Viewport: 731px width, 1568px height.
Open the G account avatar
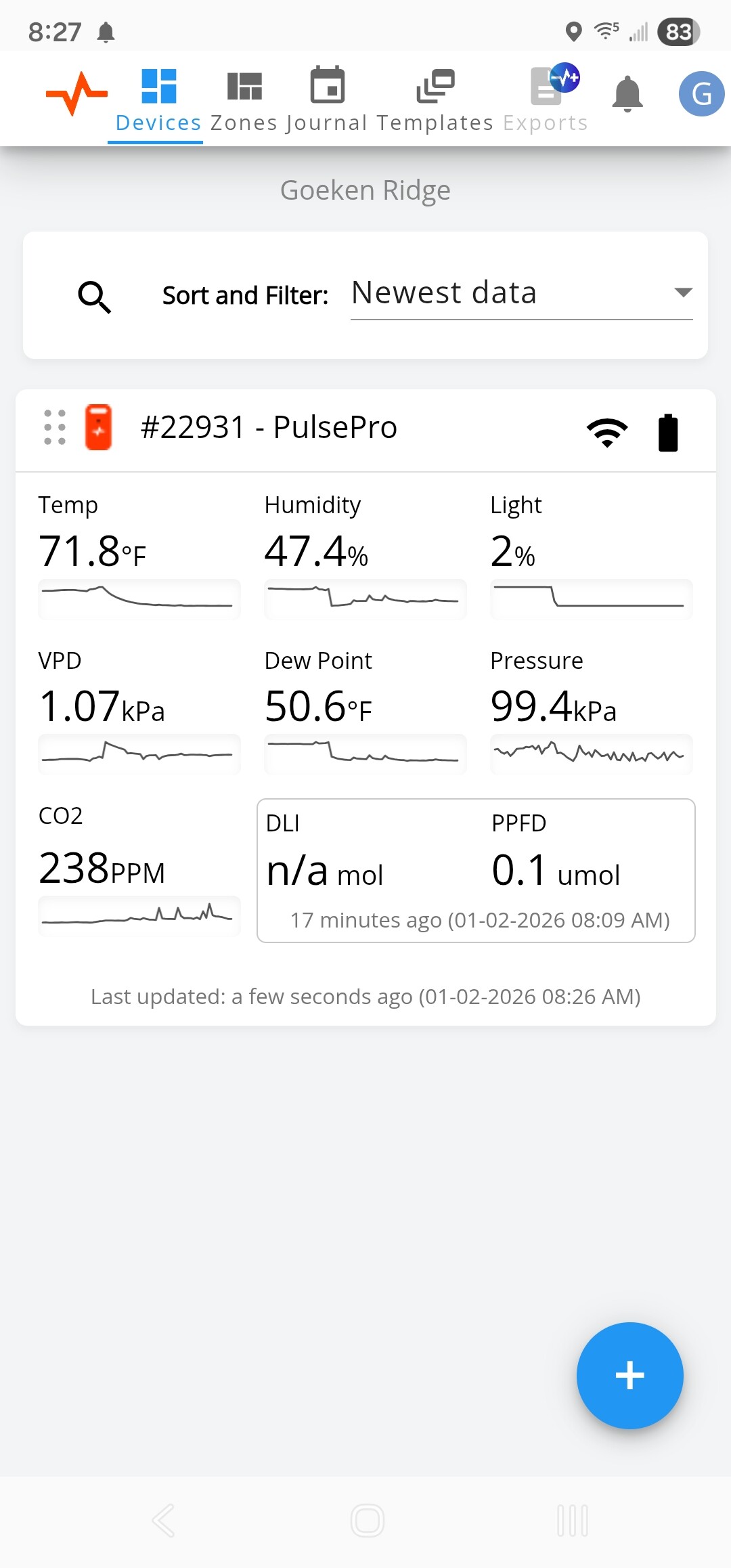[x=701, y=93]
